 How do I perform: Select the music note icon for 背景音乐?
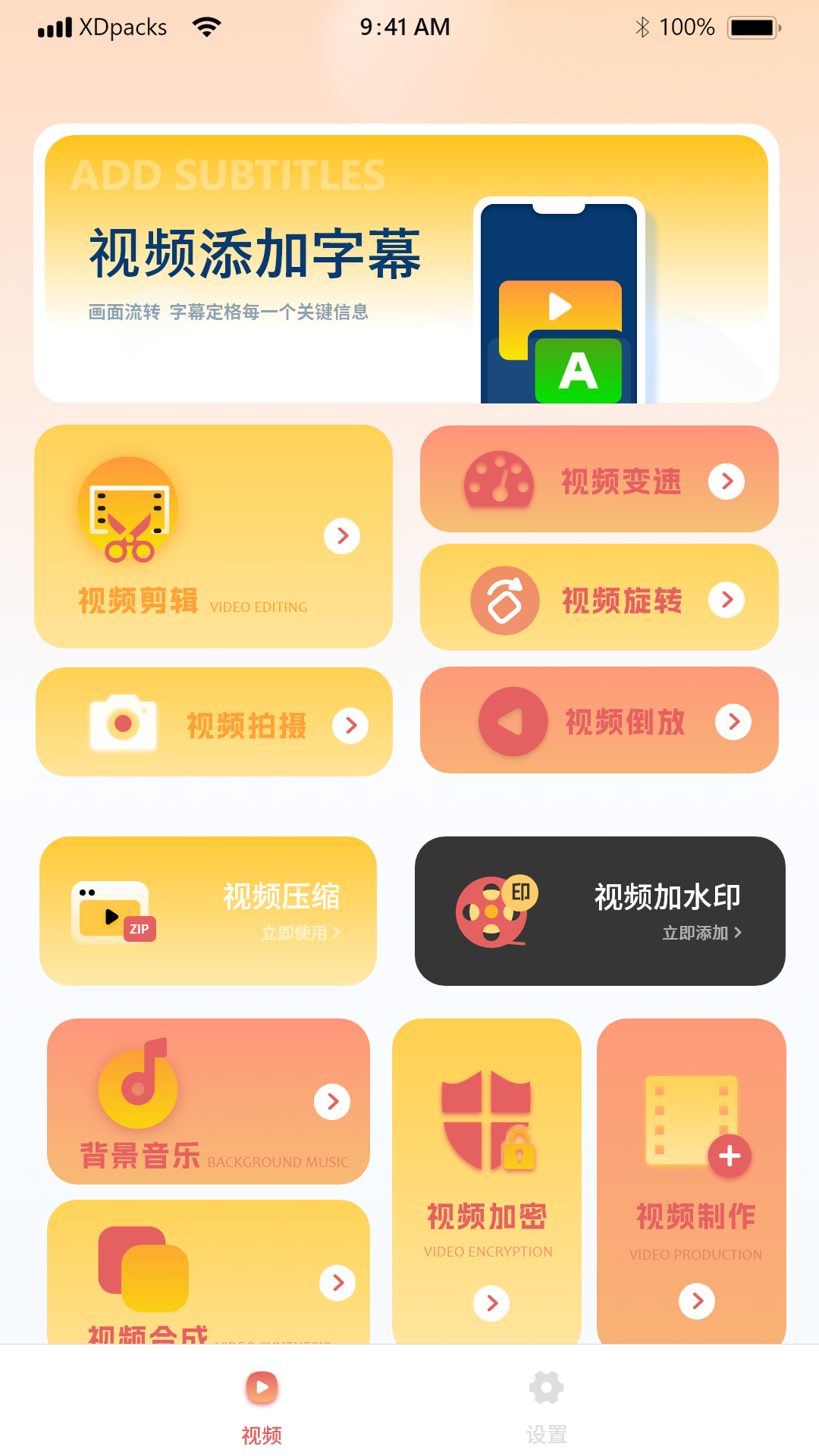pos(139,1088)
